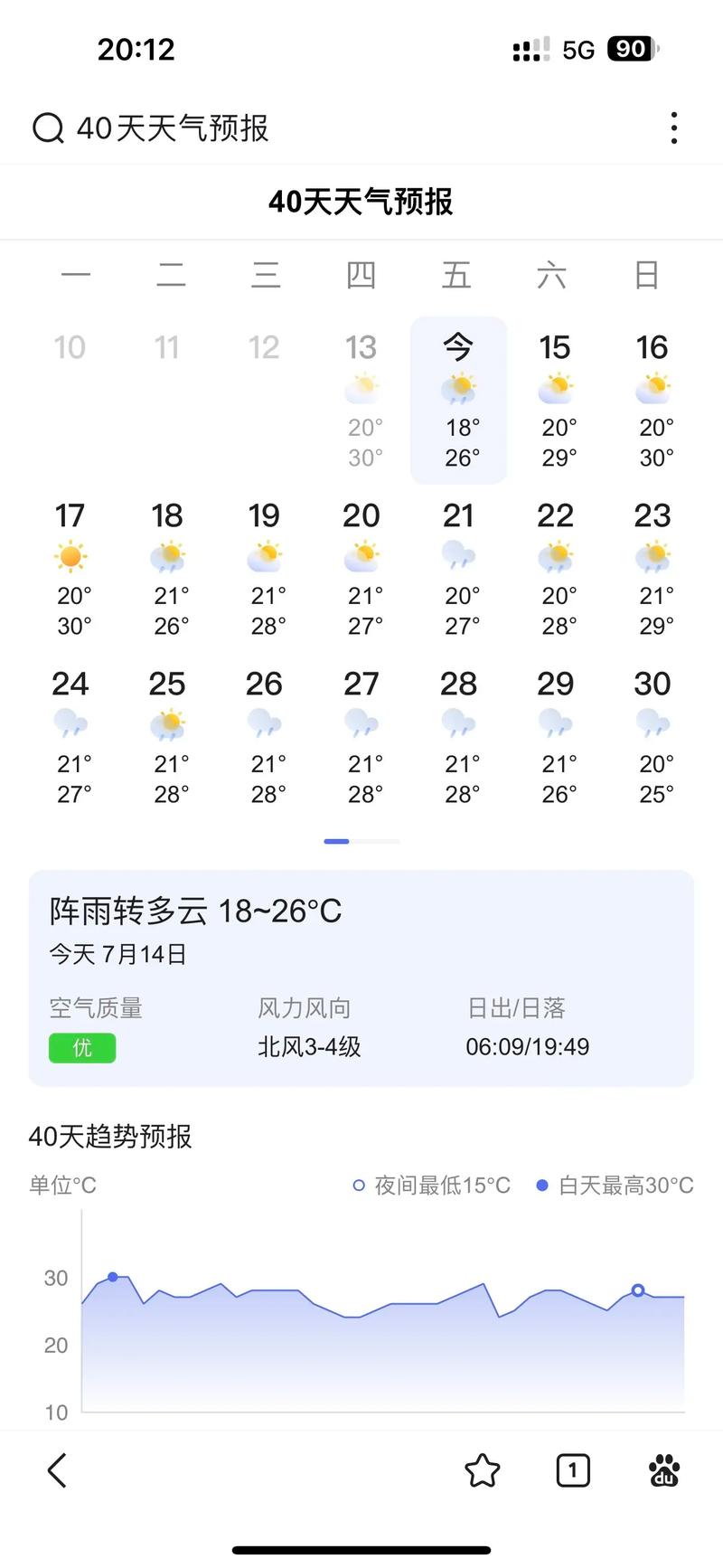Open the three-dot overflow menu
Viewport: 723px width, 1568px height.
pos(673,128)
